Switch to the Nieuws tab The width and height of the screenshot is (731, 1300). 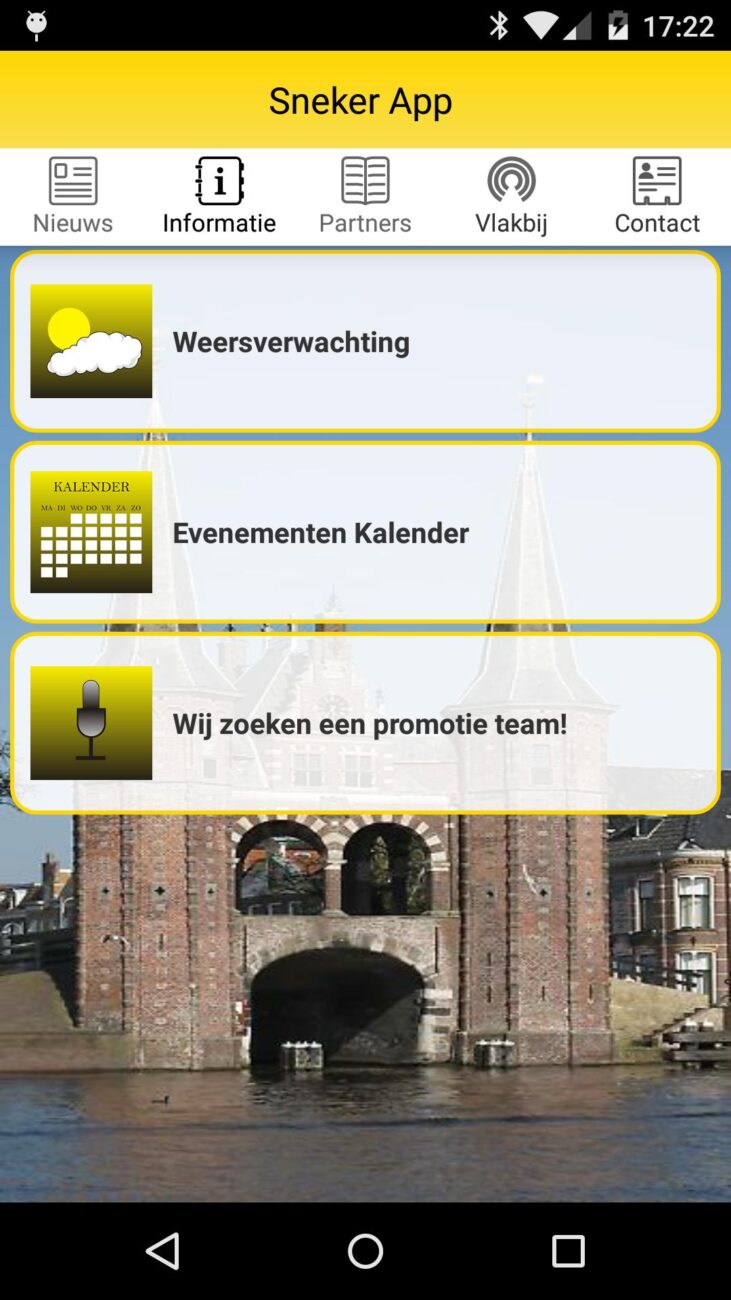[x=73, y=196]
